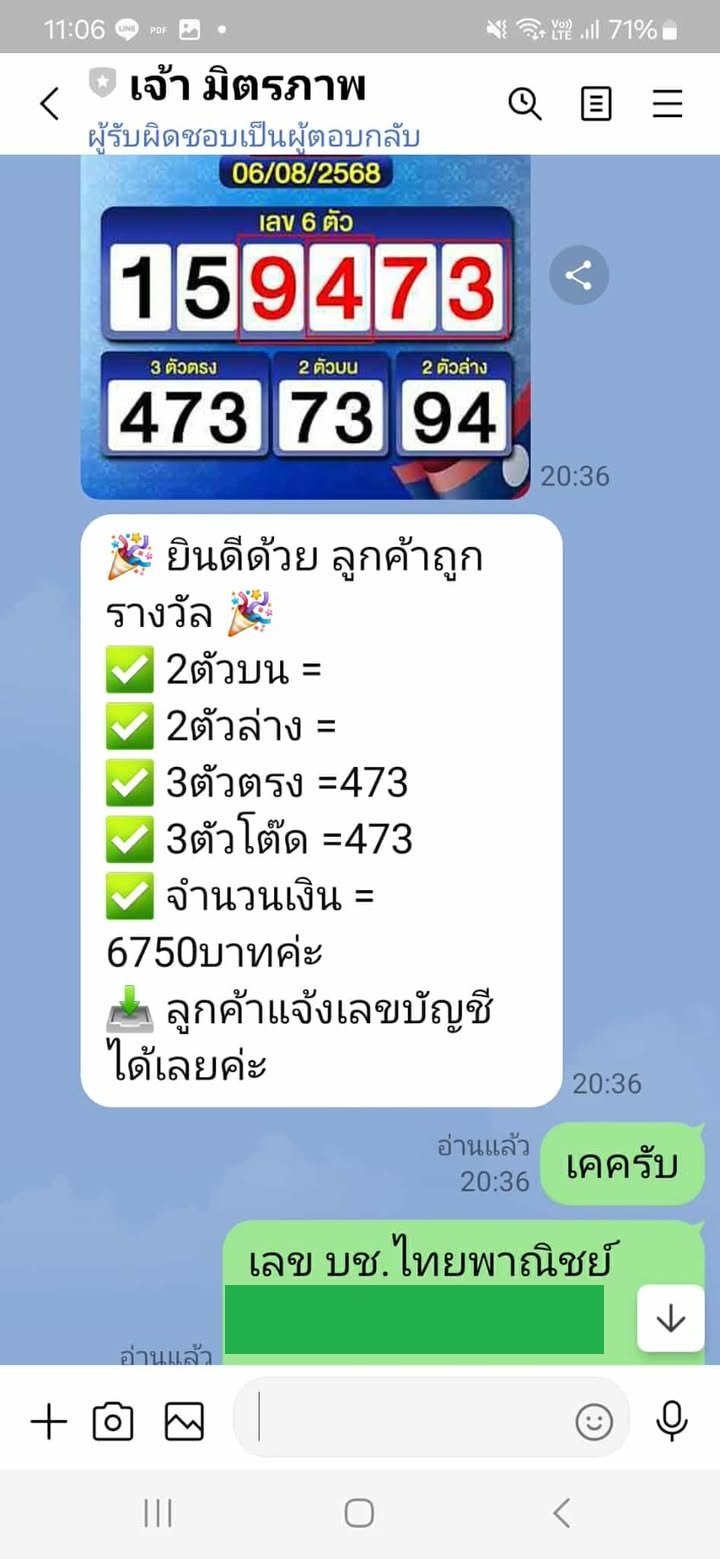Open the chat notes icon
720x1559 pixels.
click(596, 104)
